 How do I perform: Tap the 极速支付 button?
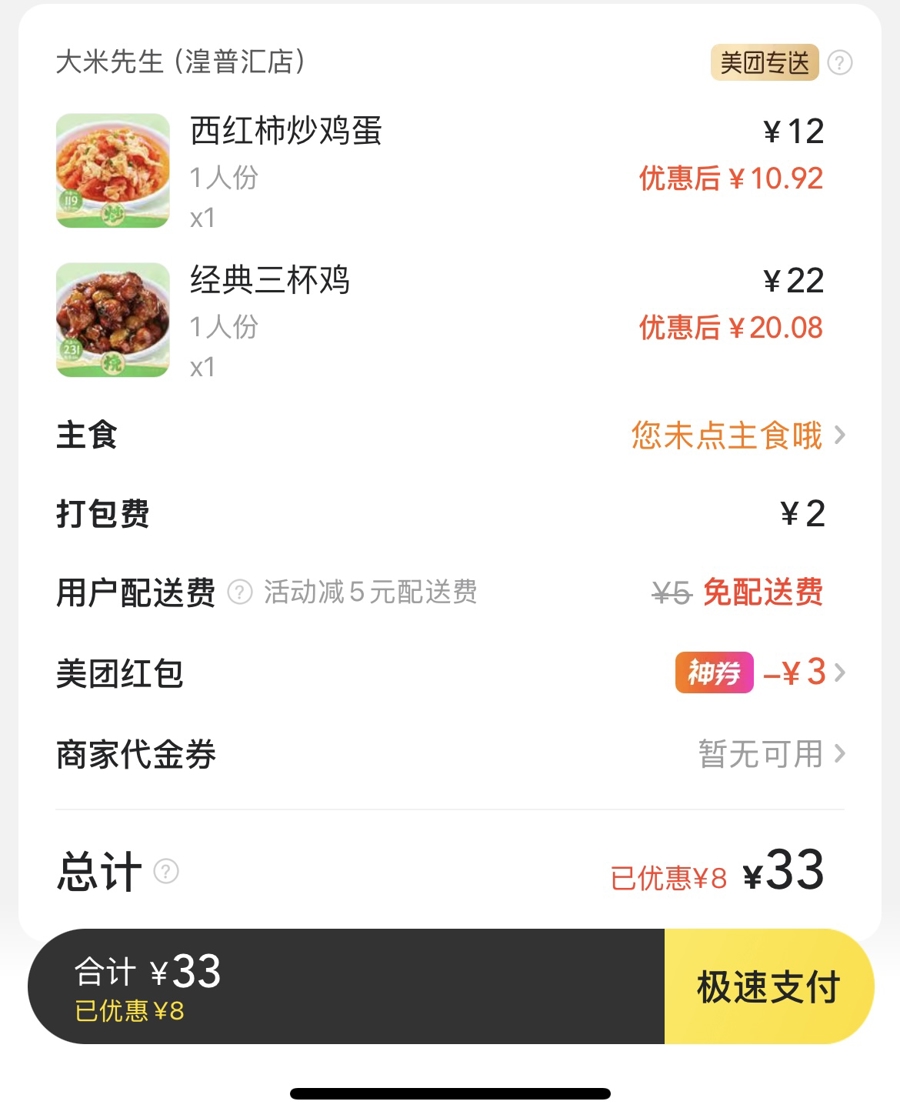[x=768, y=987]
